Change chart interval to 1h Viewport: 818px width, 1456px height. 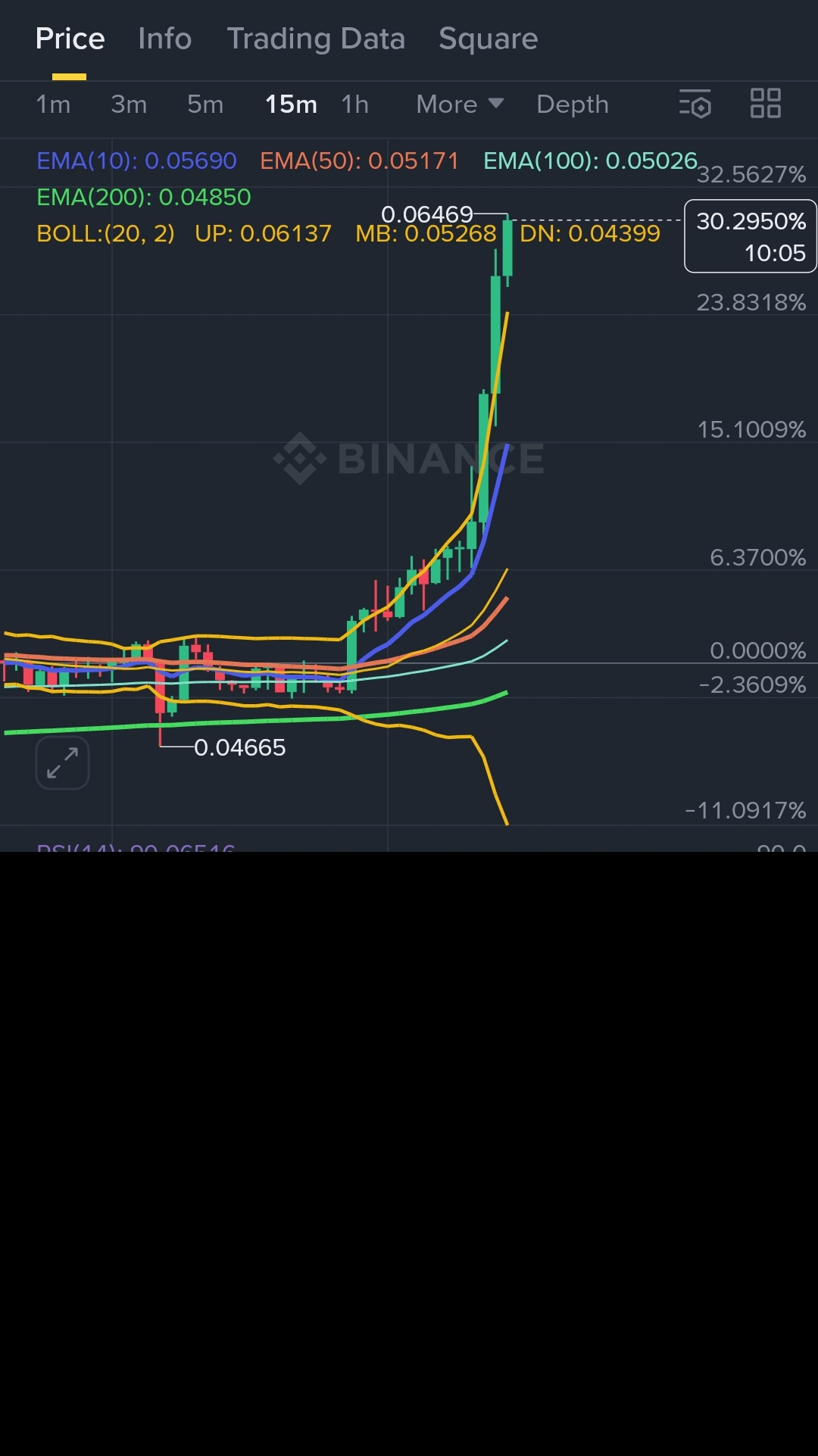[x=354, y=104]
